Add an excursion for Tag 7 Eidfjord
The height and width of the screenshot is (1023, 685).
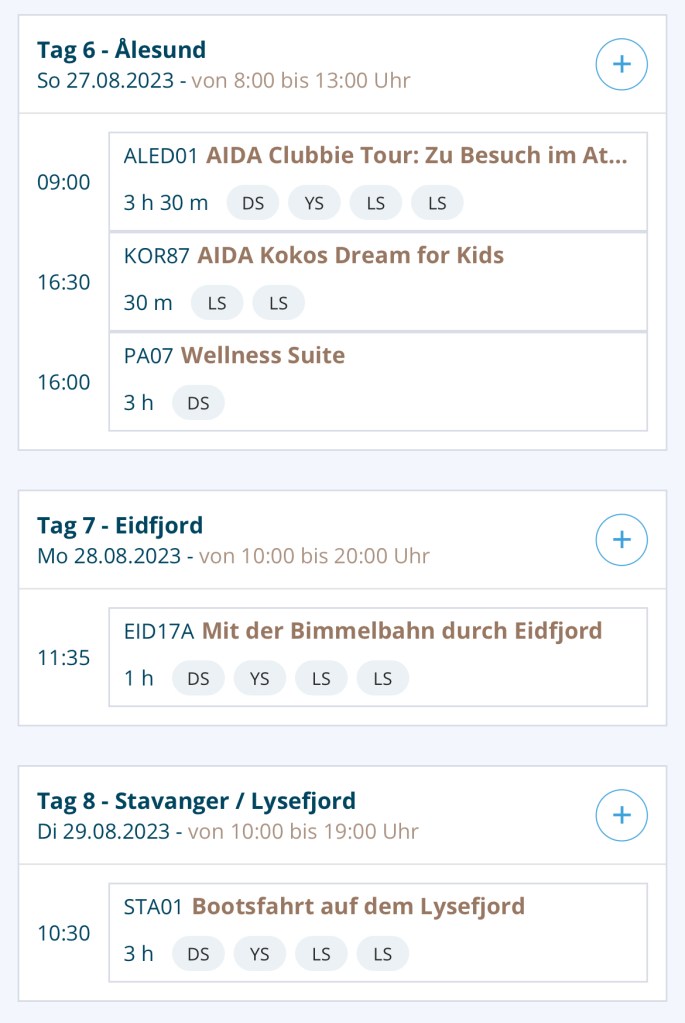point(621,540)
